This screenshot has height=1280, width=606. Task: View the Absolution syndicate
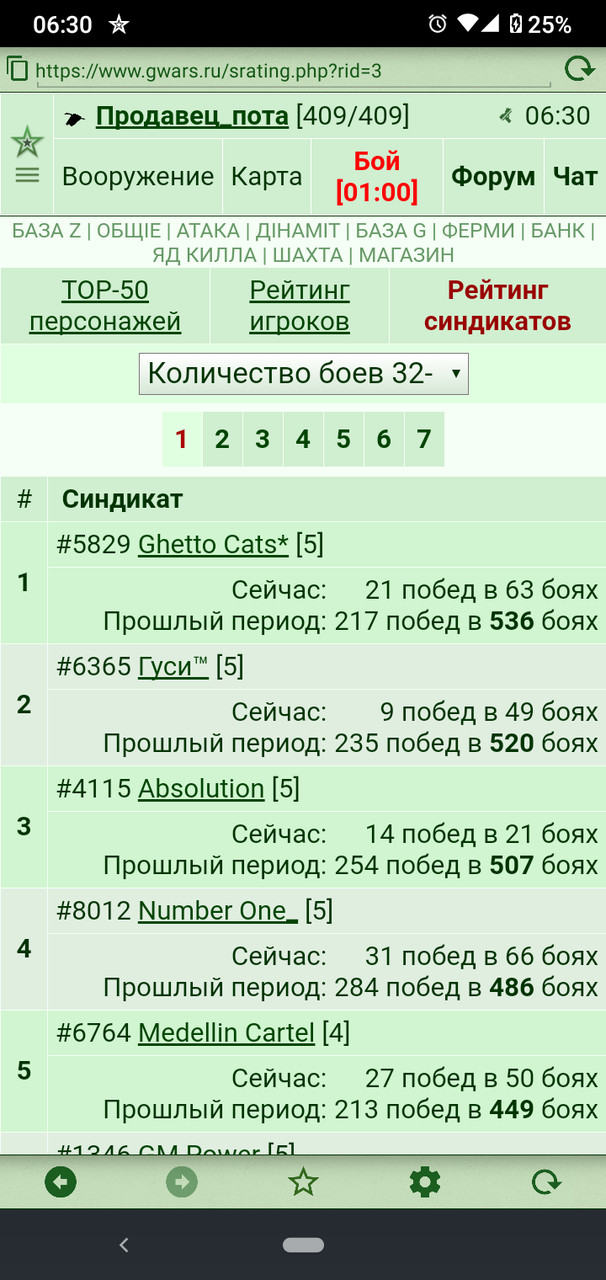[201, 789]
